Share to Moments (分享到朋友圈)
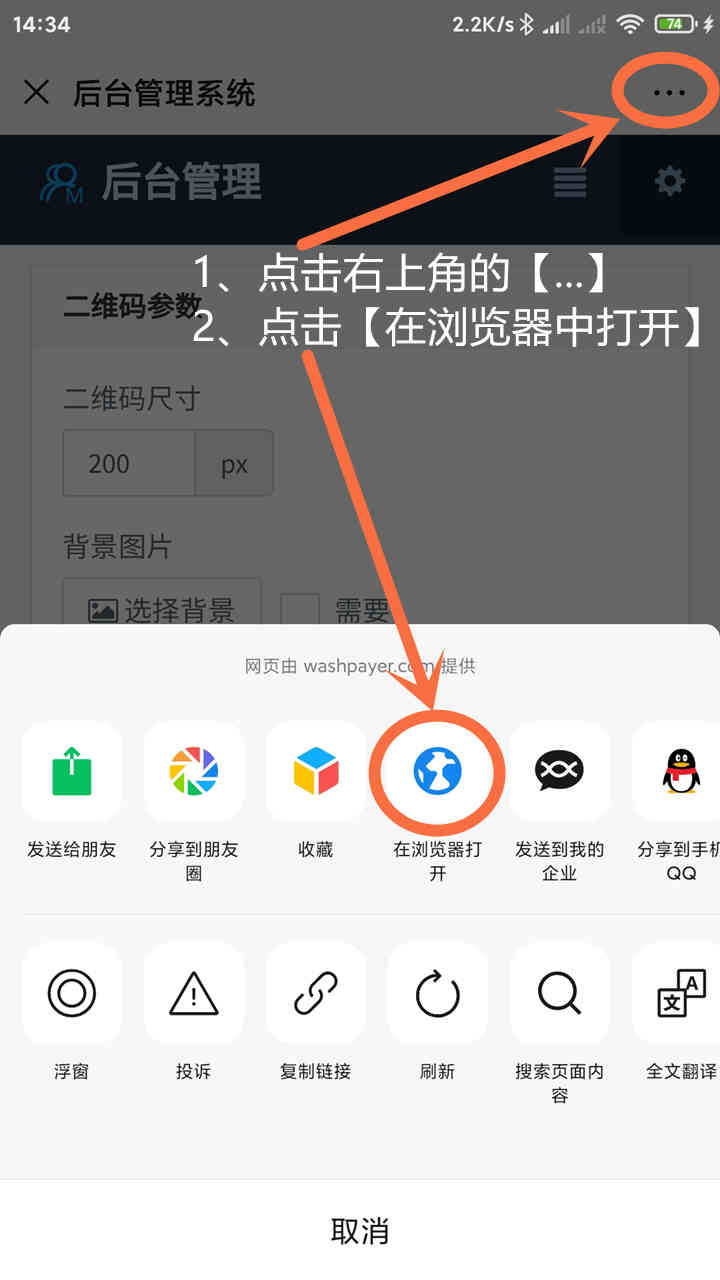Screen dimensions: 720x1280 pos(194,772)
